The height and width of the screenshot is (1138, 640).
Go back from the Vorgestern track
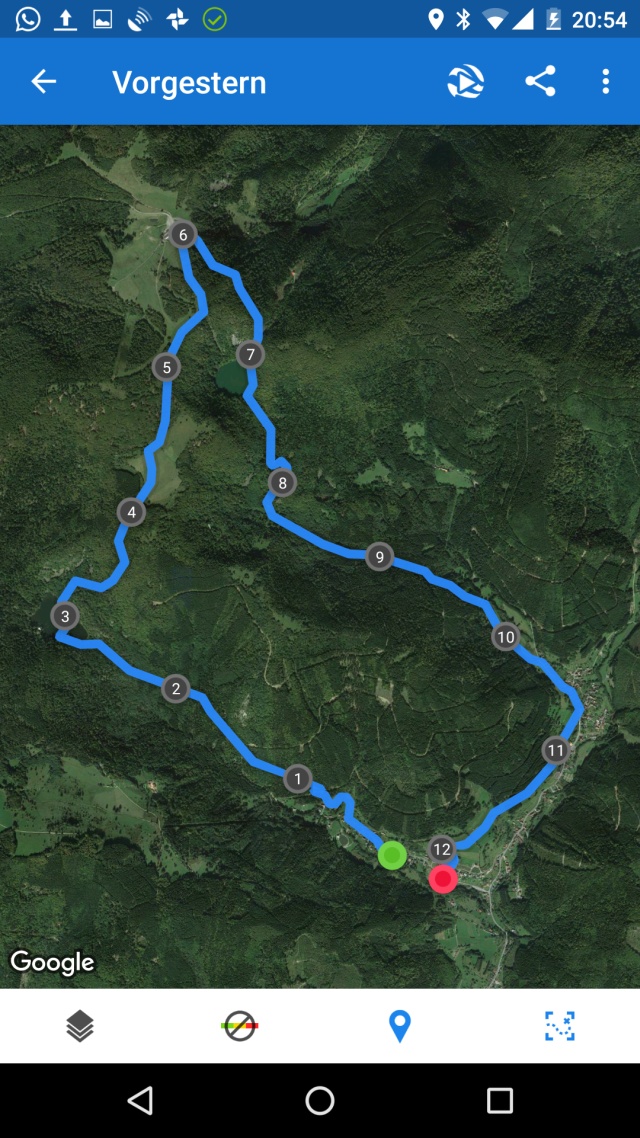[x=43, y=82]
